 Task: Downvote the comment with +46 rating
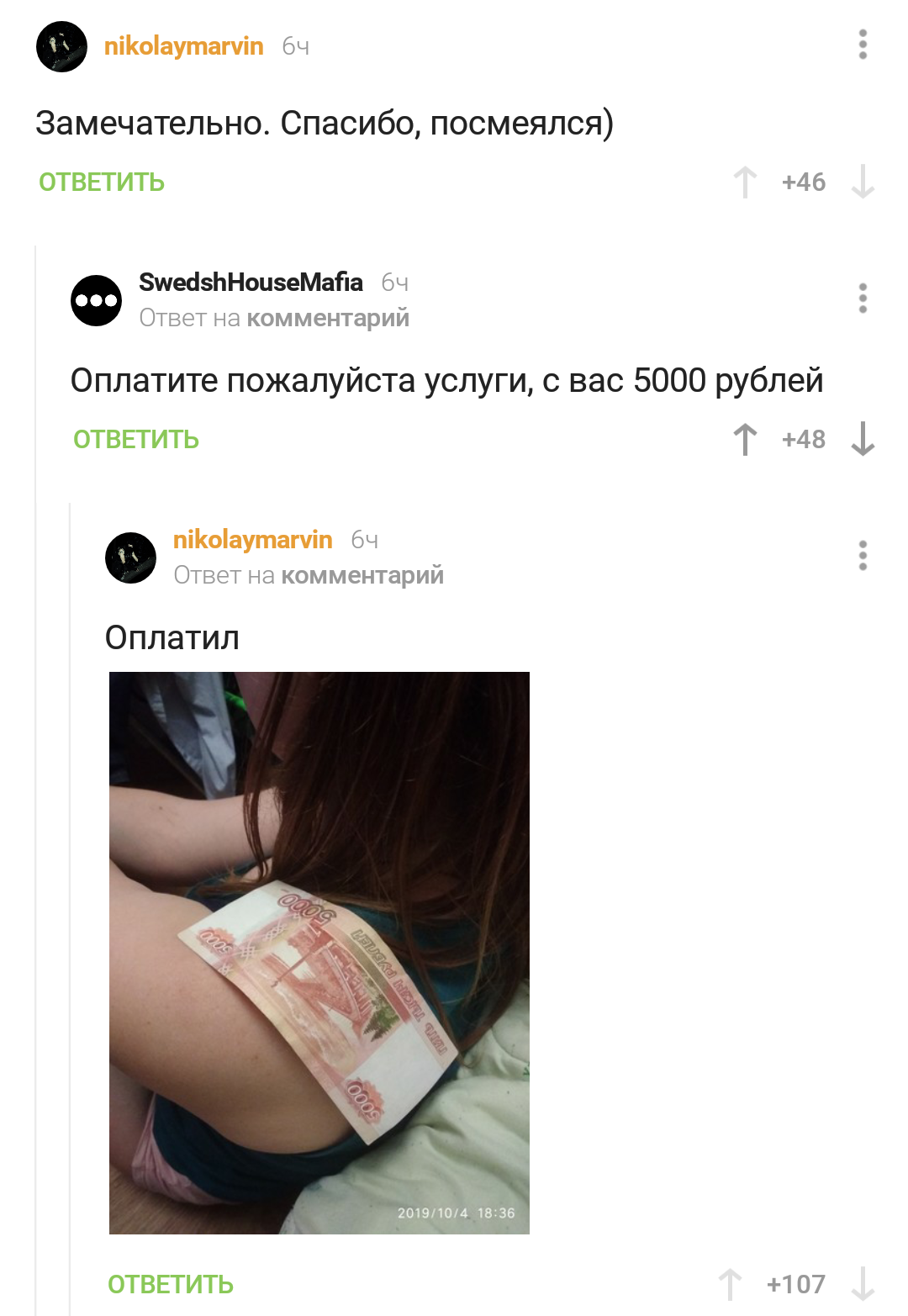pos(863,182)
